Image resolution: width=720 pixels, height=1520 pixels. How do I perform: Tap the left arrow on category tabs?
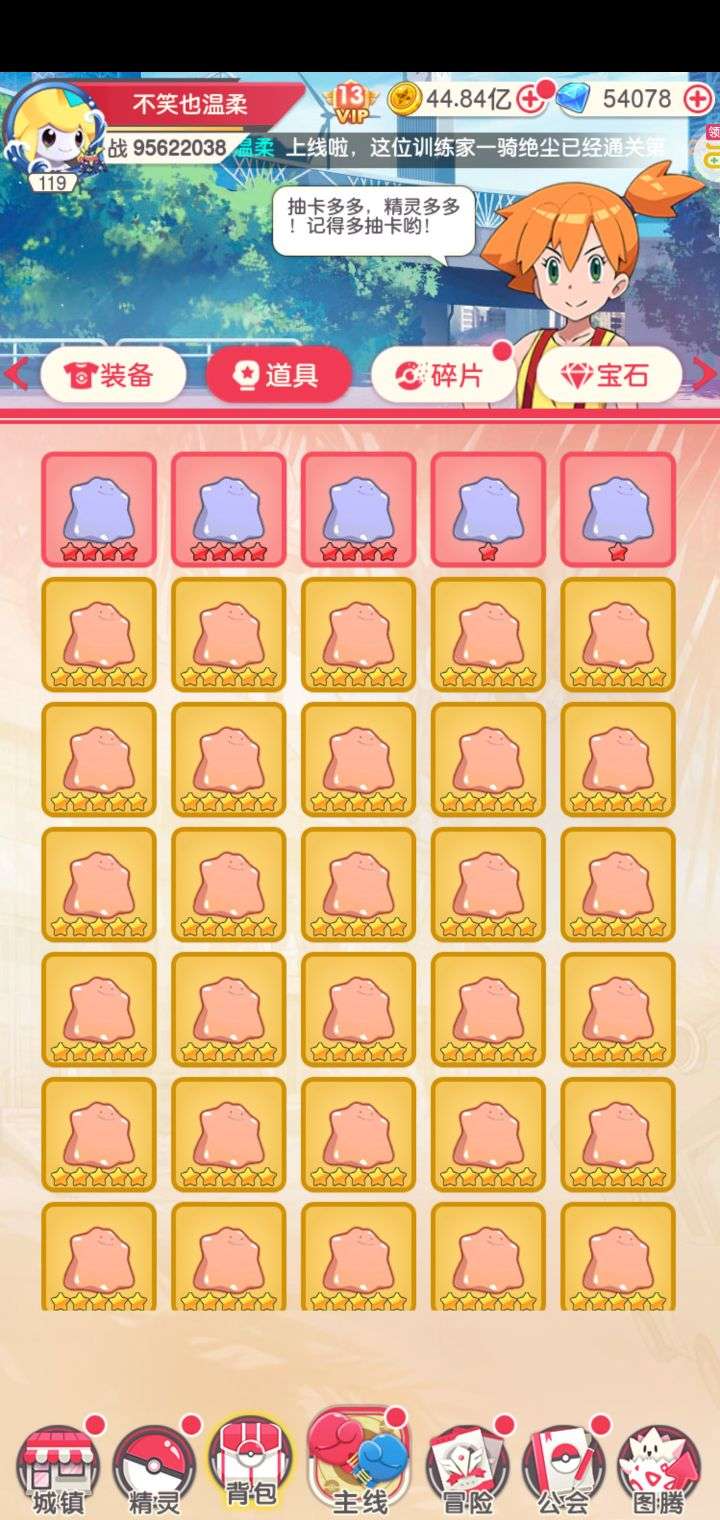point(14,375)
